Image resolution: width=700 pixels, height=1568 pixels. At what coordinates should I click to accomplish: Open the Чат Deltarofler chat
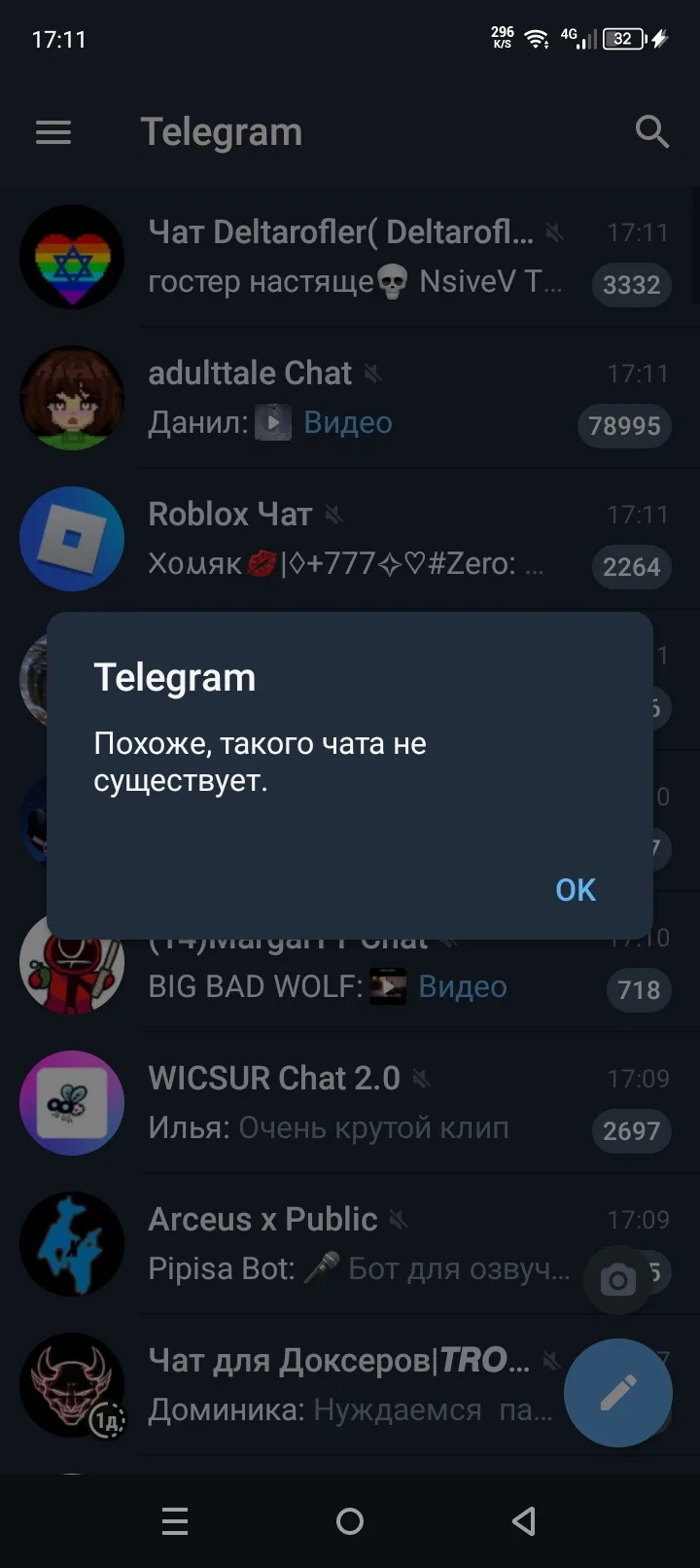350,257
